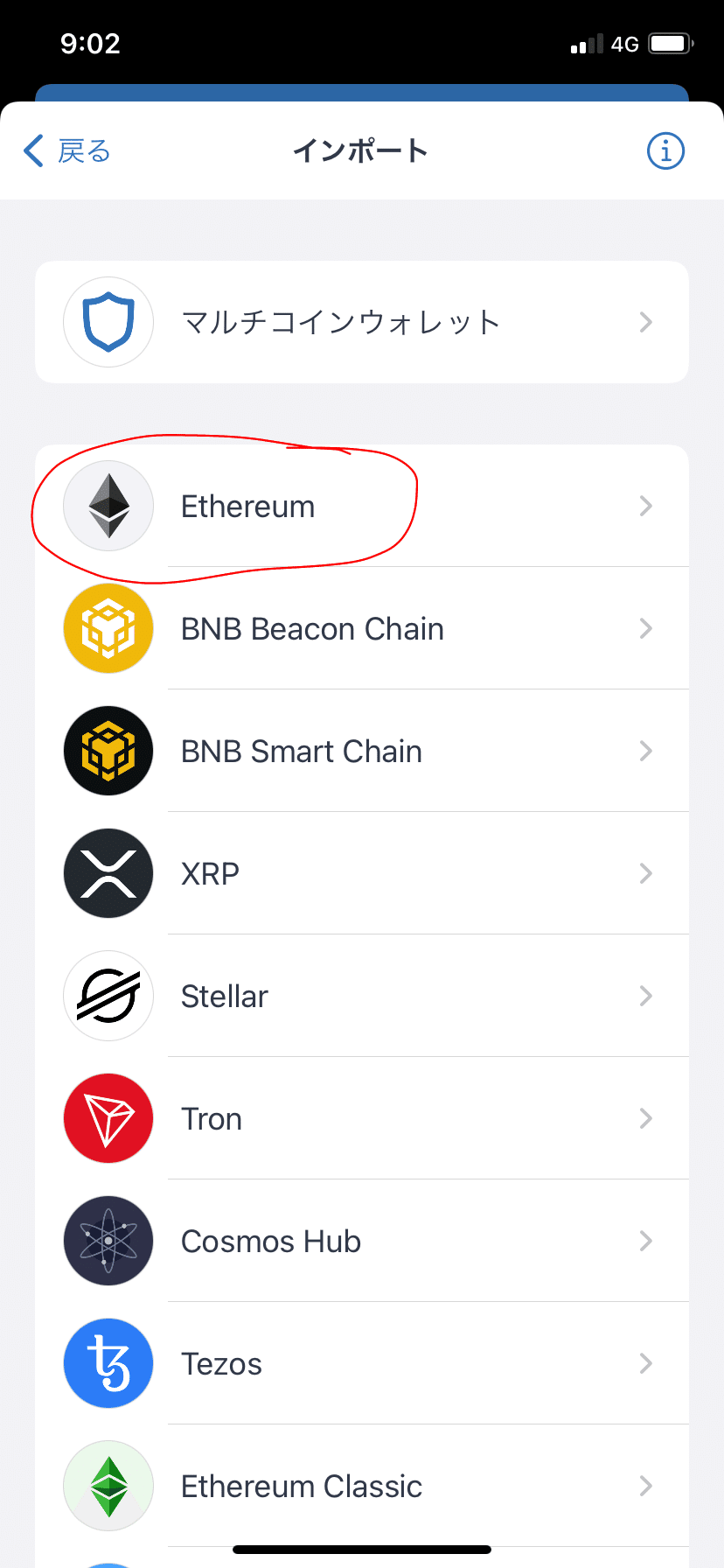
Task: Open the Tron import option
Action: (x=362, y=1118)
